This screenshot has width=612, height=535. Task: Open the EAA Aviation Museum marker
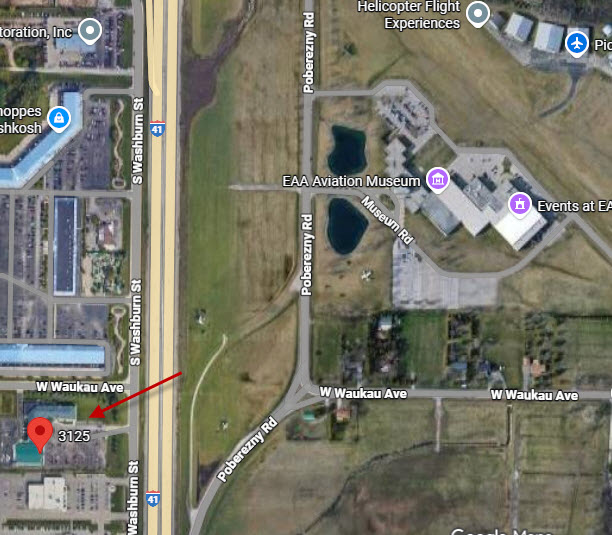(x=437, y=180)
